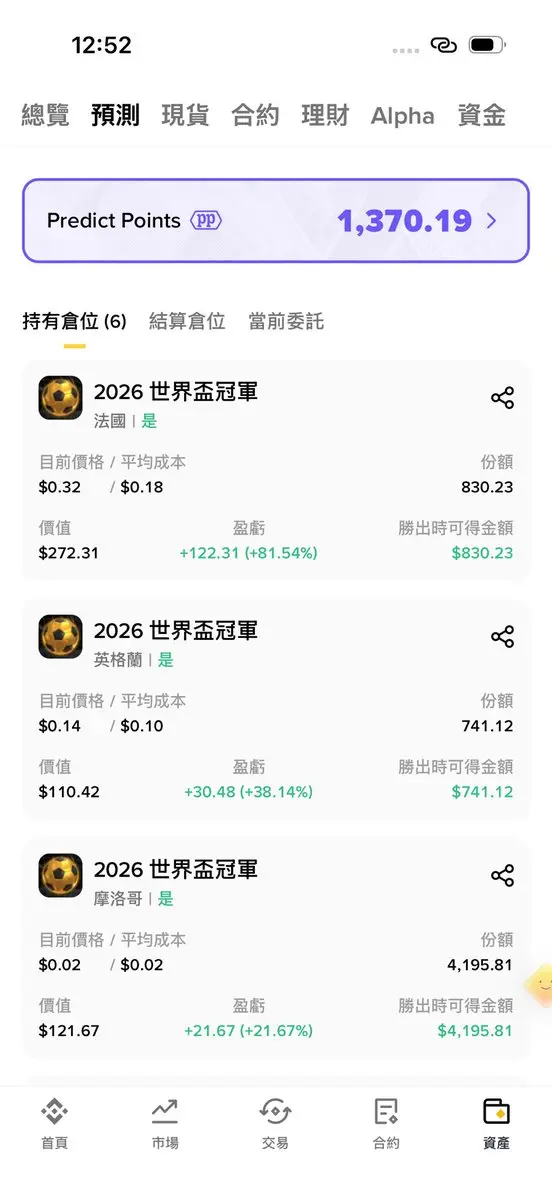The height and width of the screenshot is (1200, 552).
Task: Open the 英格蘭 World Cup position card
Action: (276, 709)
